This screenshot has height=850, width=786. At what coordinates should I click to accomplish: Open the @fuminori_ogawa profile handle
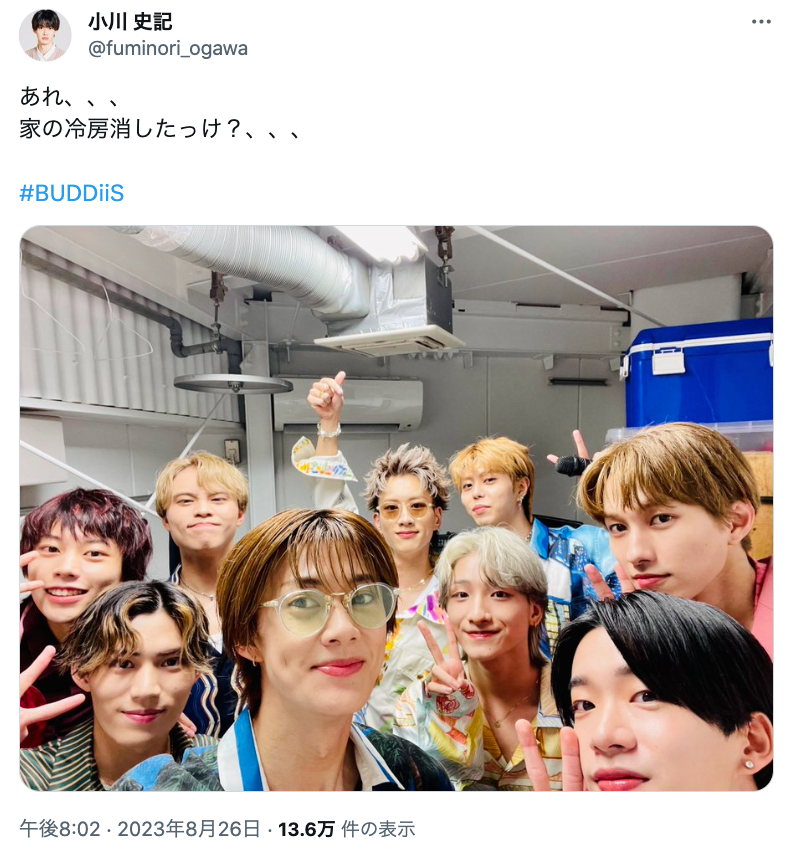tap(168, 48)
